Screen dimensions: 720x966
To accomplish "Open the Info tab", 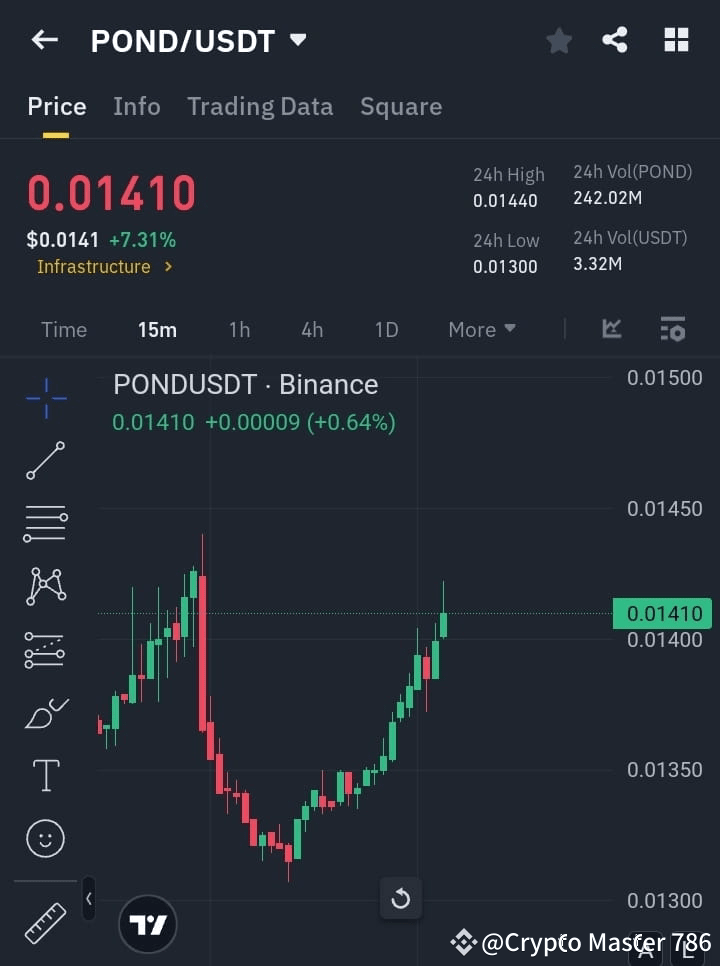I will tap(136, 106).
